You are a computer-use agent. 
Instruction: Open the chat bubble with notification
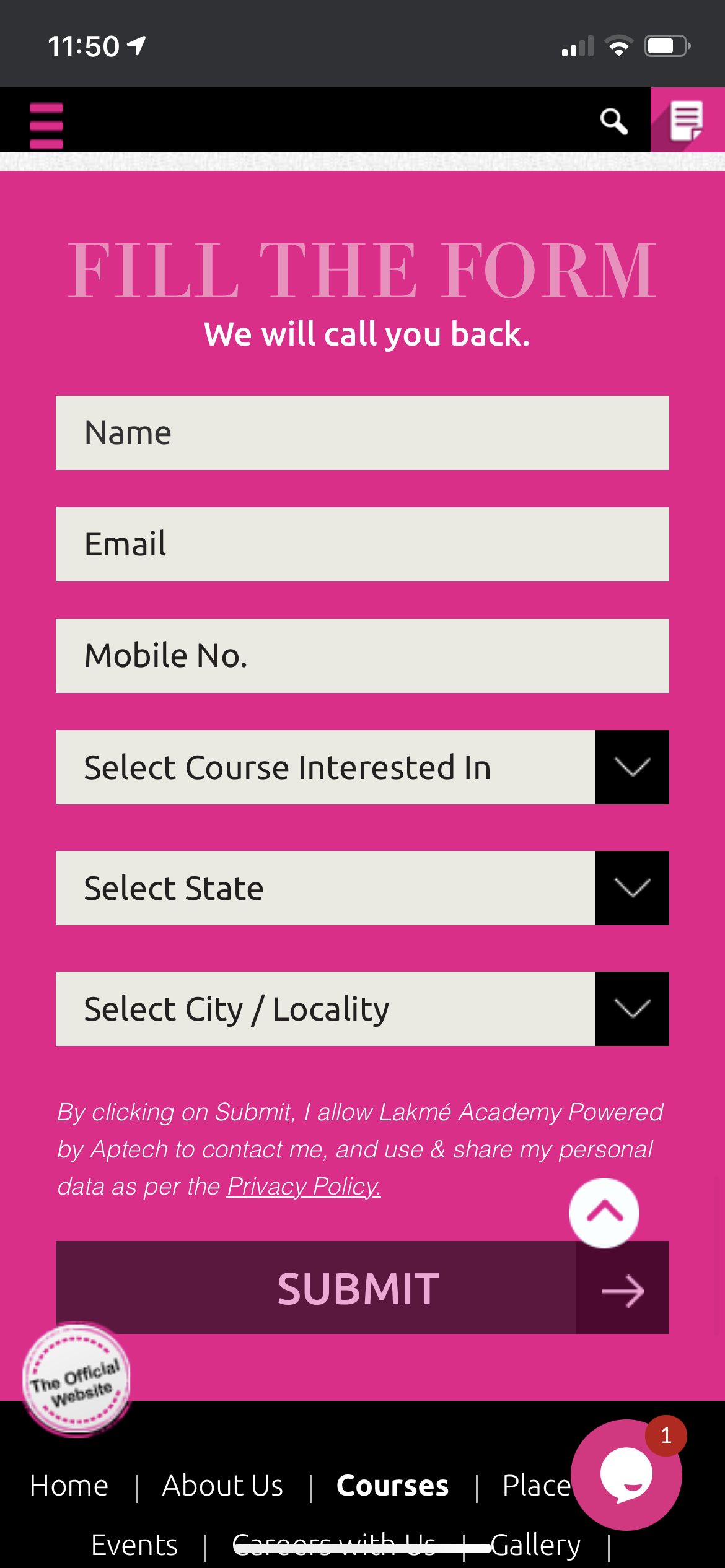[626, 1475]
